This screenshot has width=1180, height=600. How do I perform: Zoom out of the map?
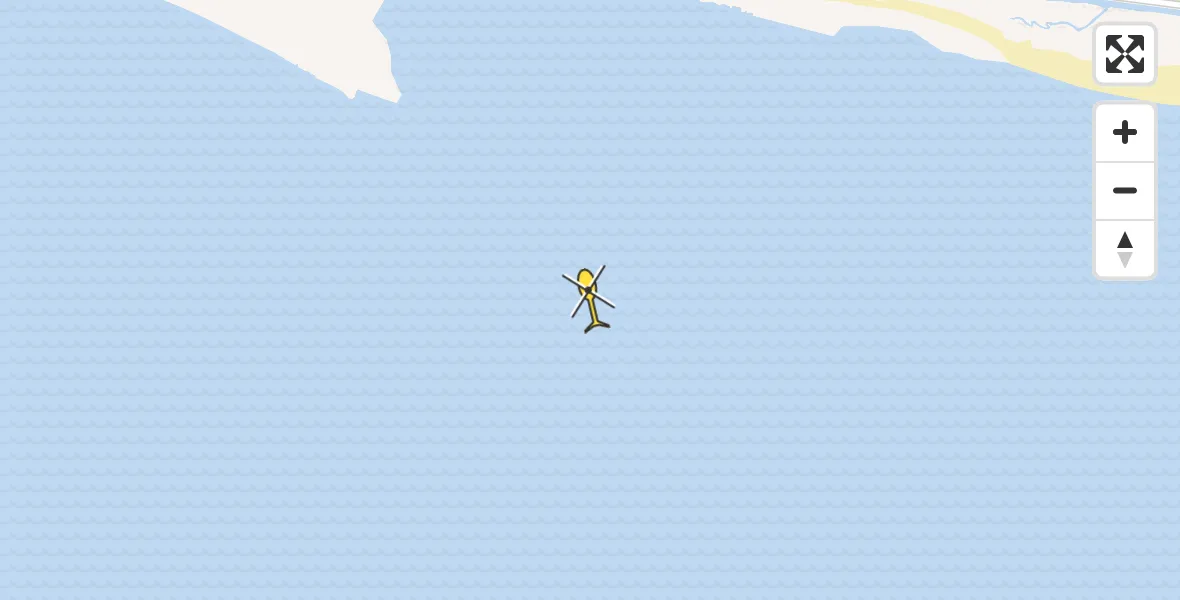click(x=1125, y=191)
